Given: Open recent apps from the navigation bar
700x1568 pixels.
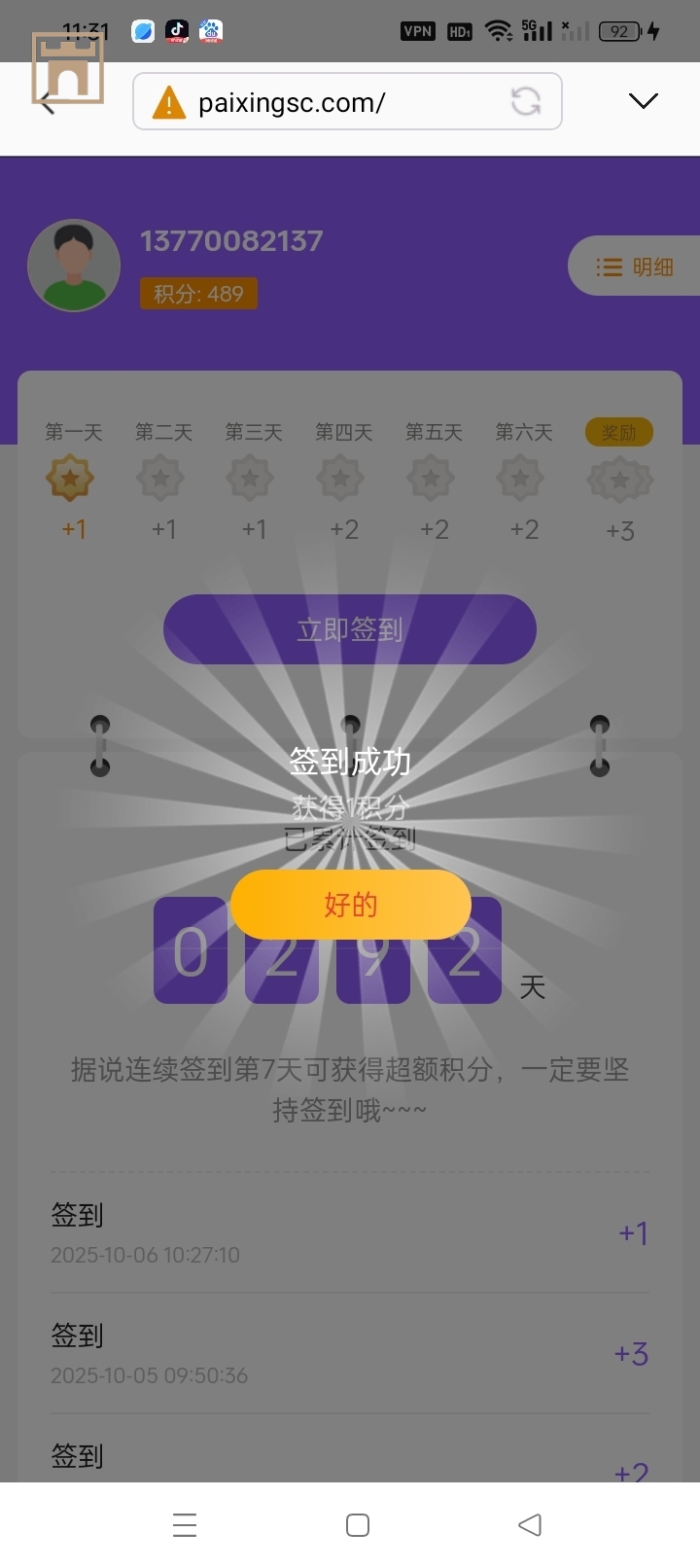Looking at the screenshot, I should tap(185, 1525).
